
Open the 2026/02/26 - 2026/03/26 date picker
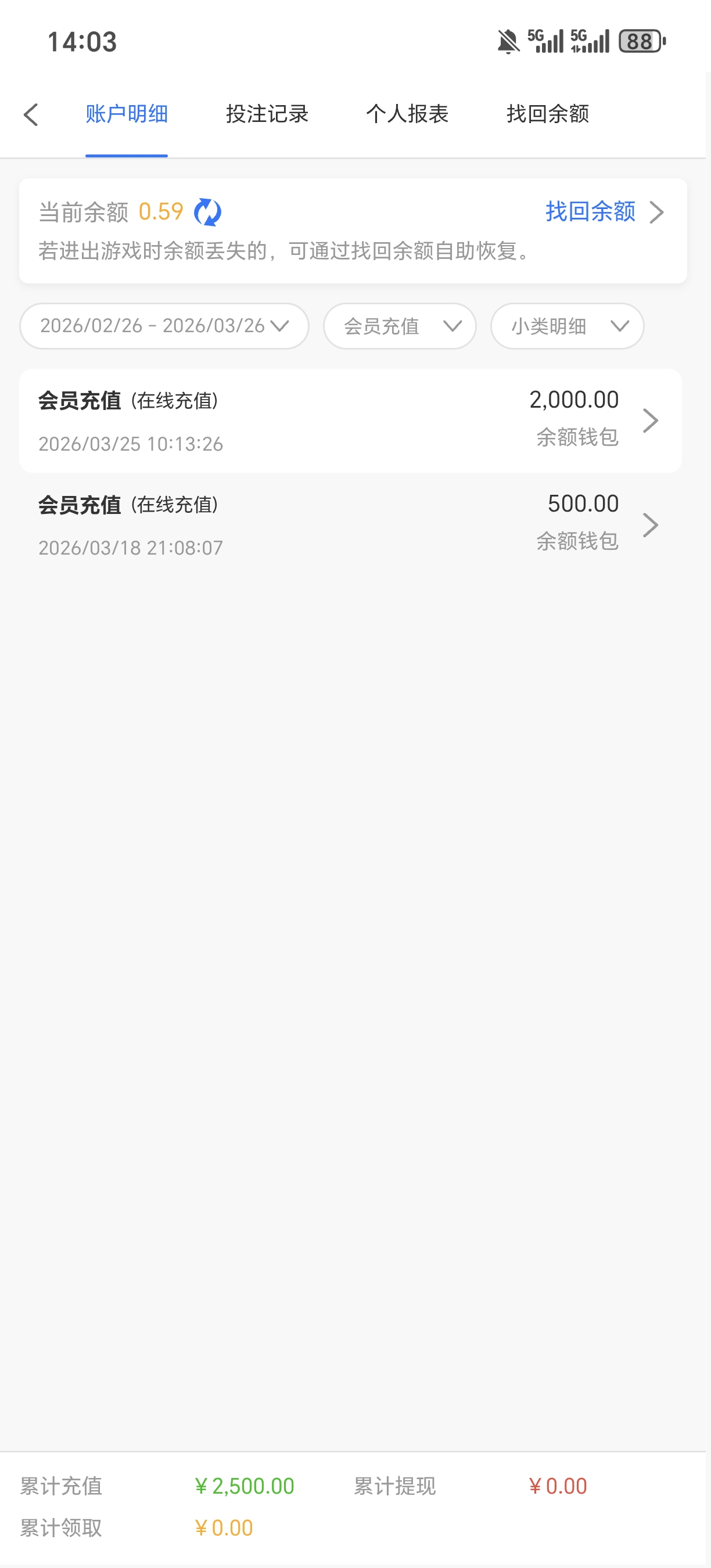point(163,326)
